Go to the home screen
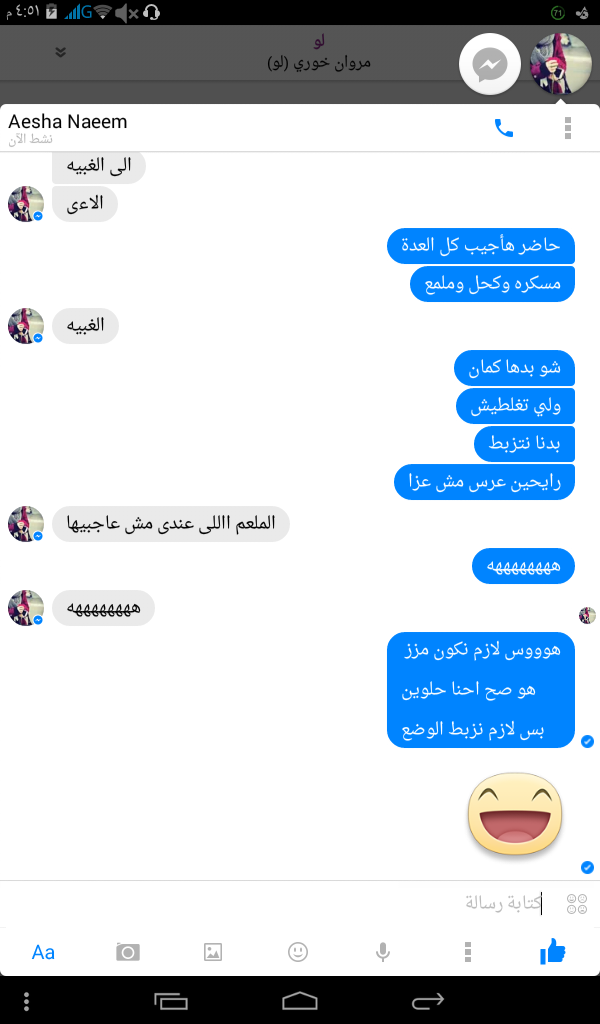Screen dimensions: 600x1024 (300, 1000)
